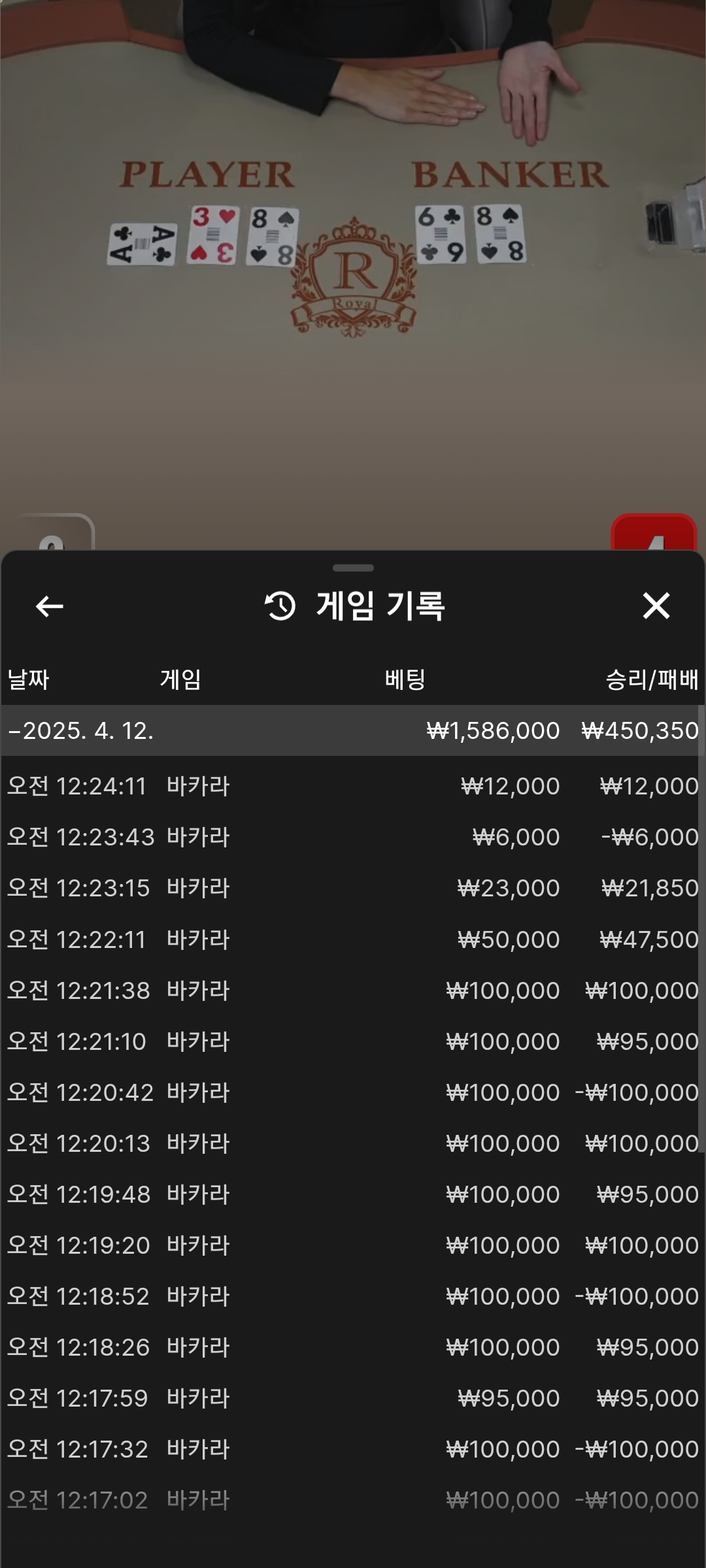
Task: Select the 12:18:26 game record
Action: (353, 1347)
